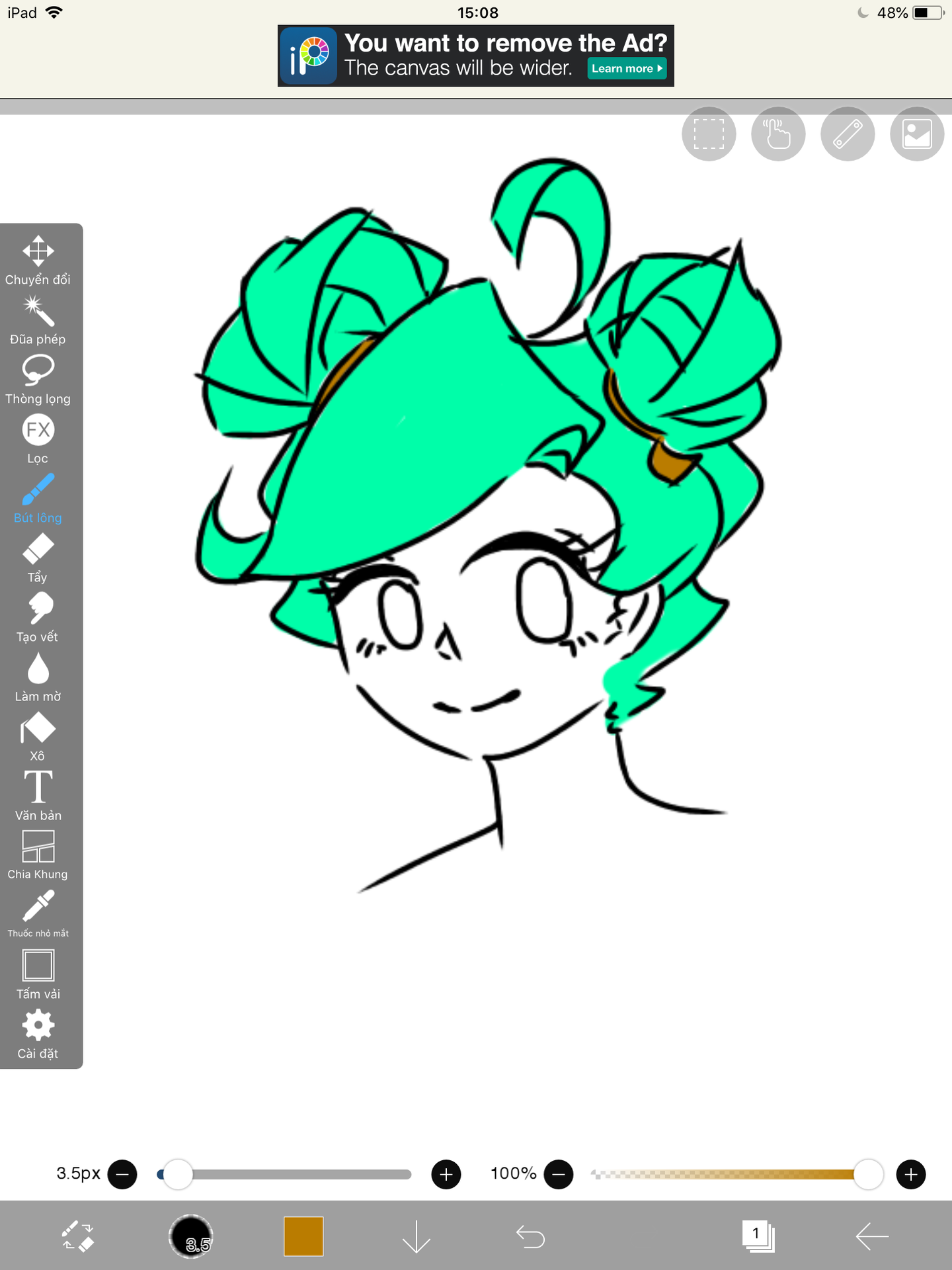Tap Learn more on the ad banner

[626, 69]
